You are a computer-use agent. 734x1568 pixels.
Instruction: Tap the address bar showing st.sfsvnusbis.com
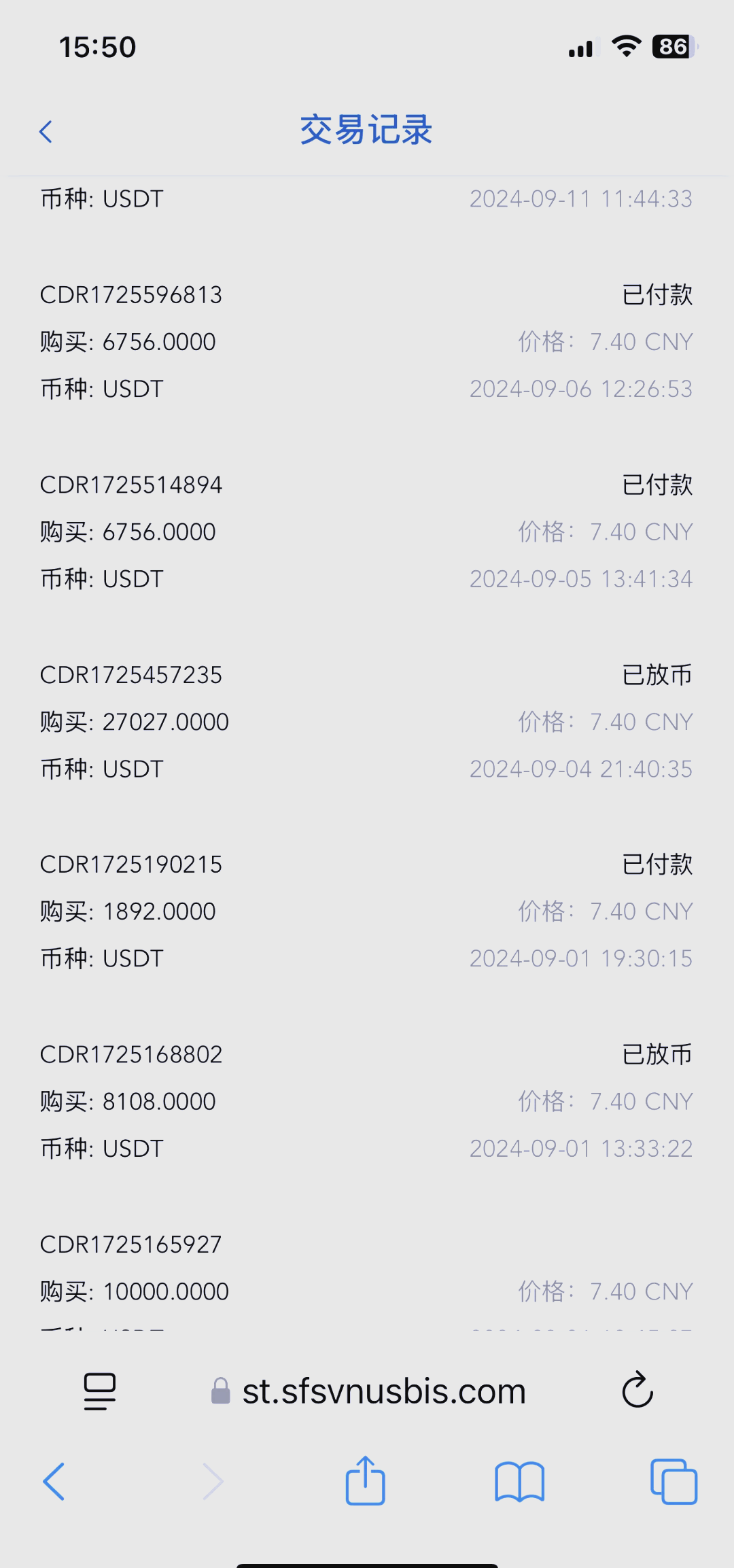click(383, 1391)
